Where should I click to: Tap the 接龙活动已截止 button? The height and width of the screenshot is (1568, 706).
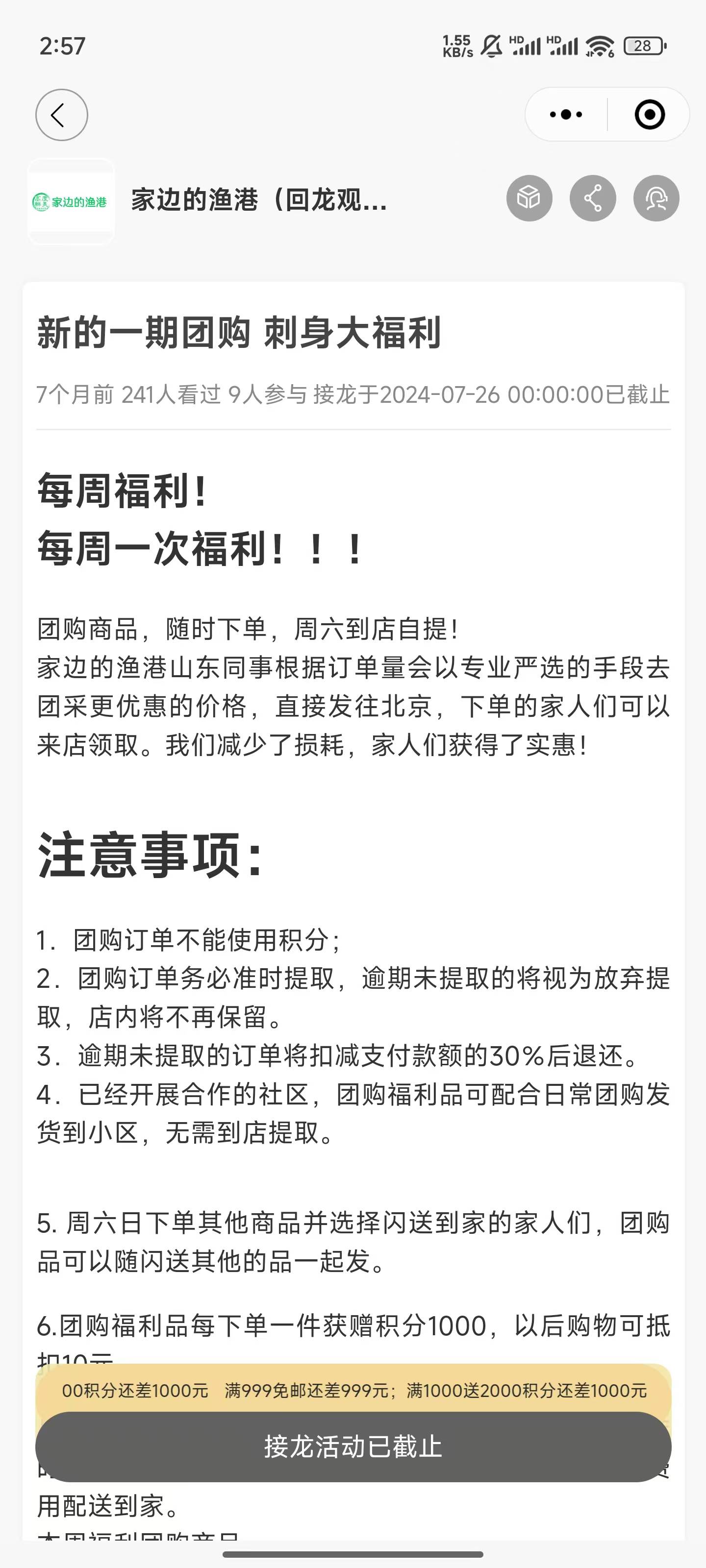353,1447
